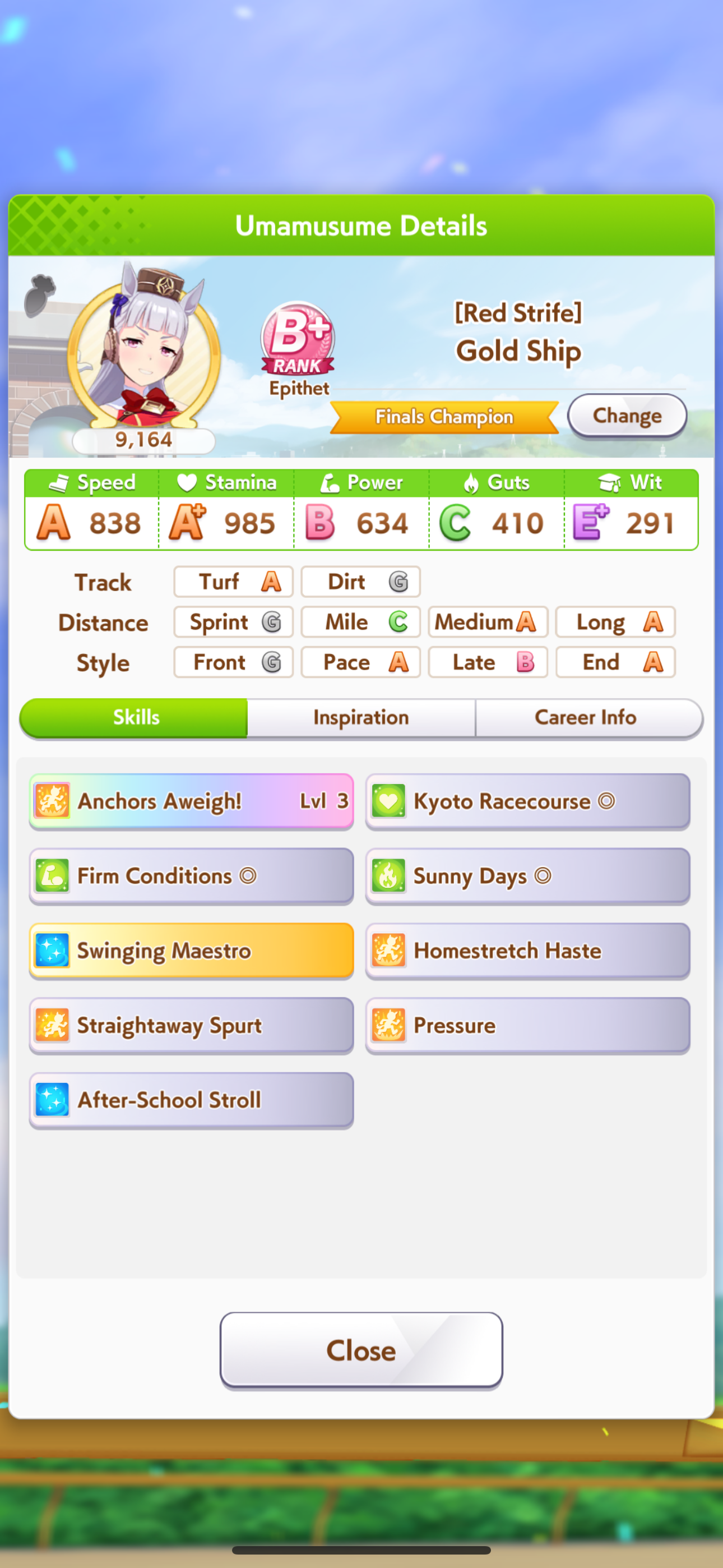723x1568 pixels.
Task: Open the Kyoto Racecourse skill
Action: click(527, 801)
